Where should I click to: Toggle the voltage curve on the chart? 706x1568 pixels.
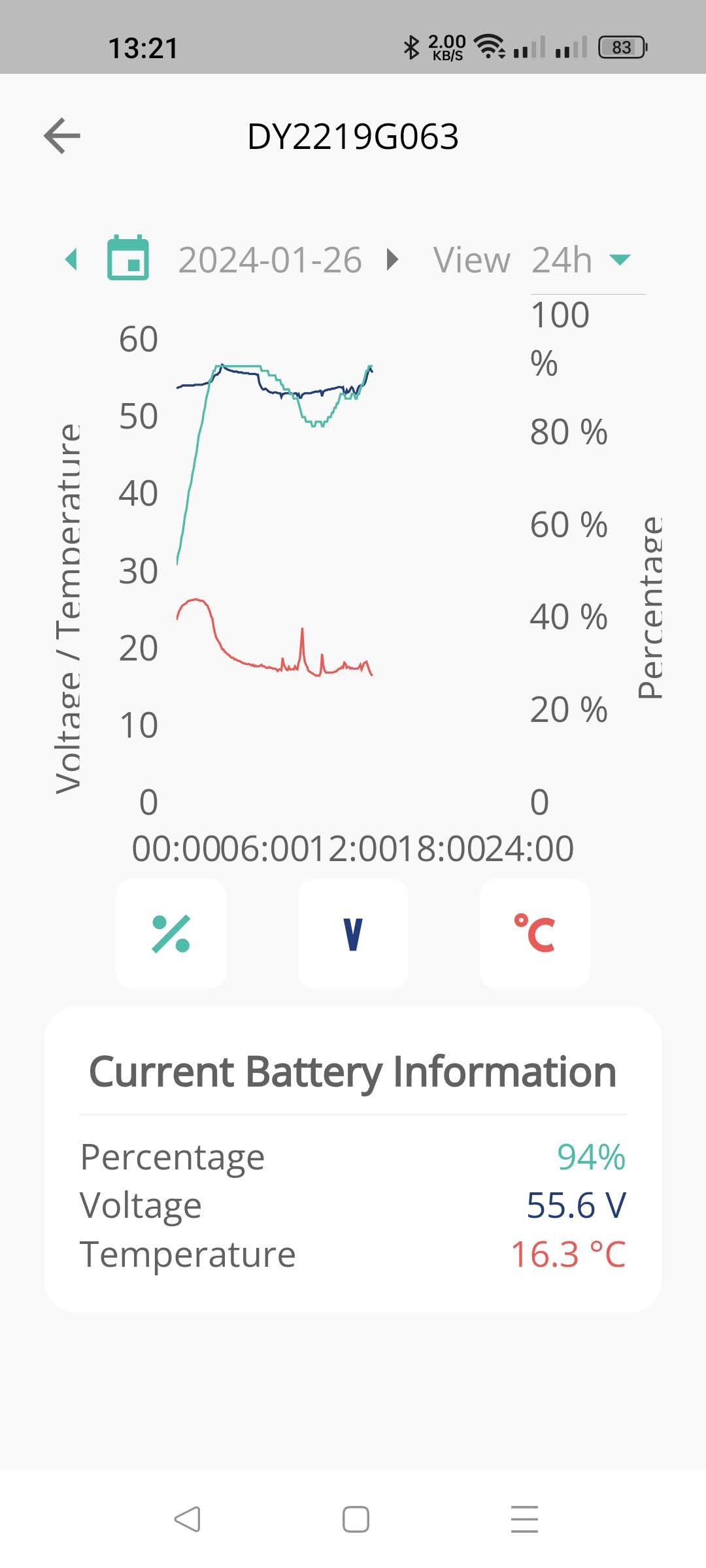click(x=353, y=934)
